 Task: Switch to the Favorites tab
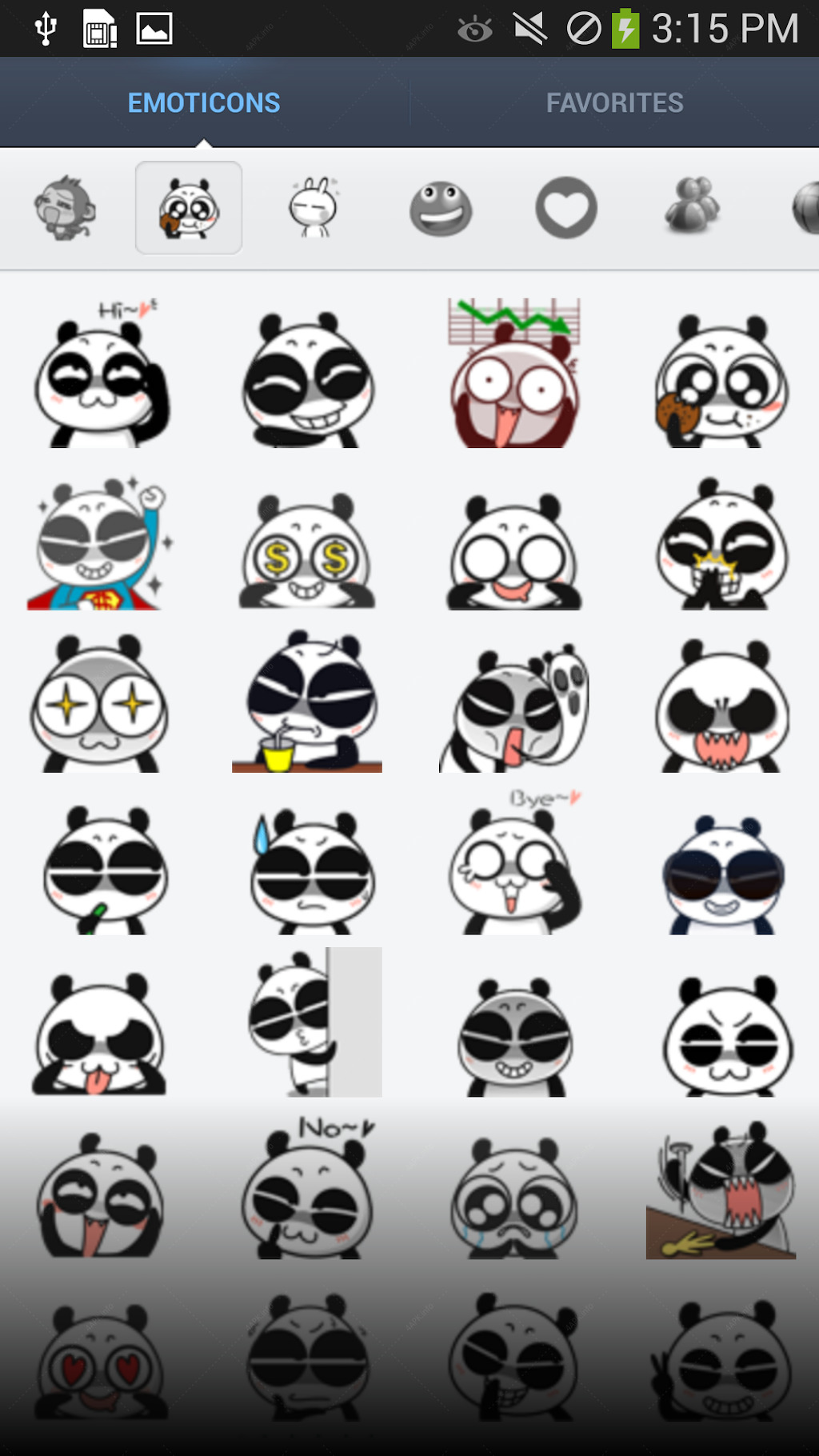click(x=614, y=102)
